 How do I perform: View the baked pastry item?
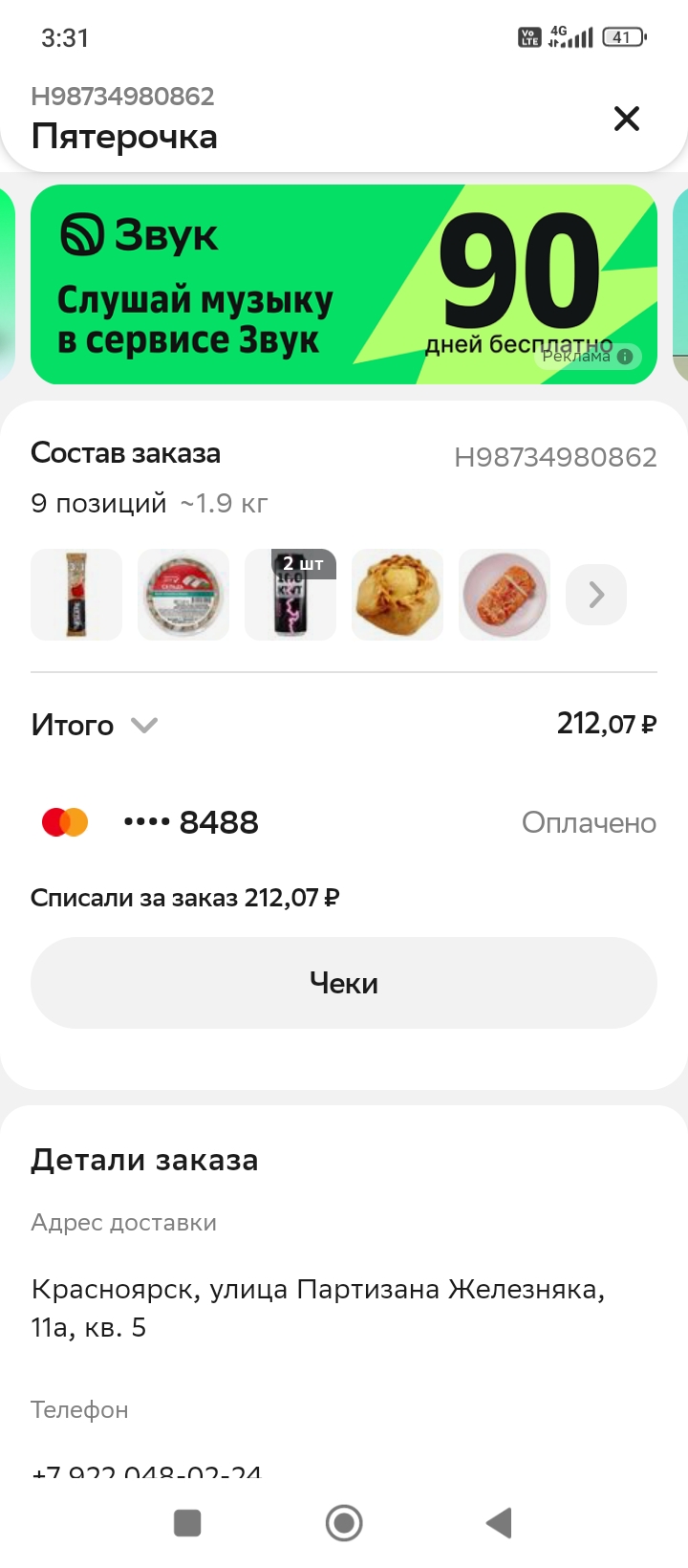[x=398, y=595]
